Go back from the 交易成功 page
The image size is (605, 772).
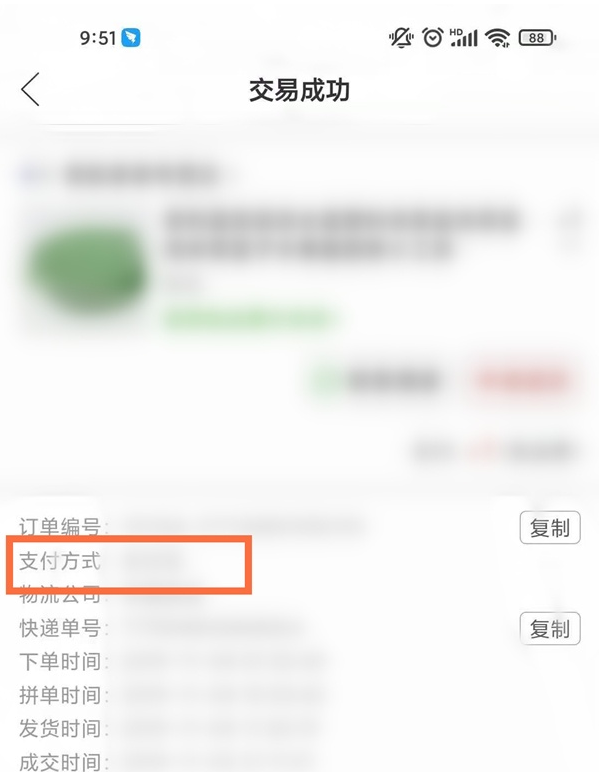pyautogui.click(x=30, y=90)
